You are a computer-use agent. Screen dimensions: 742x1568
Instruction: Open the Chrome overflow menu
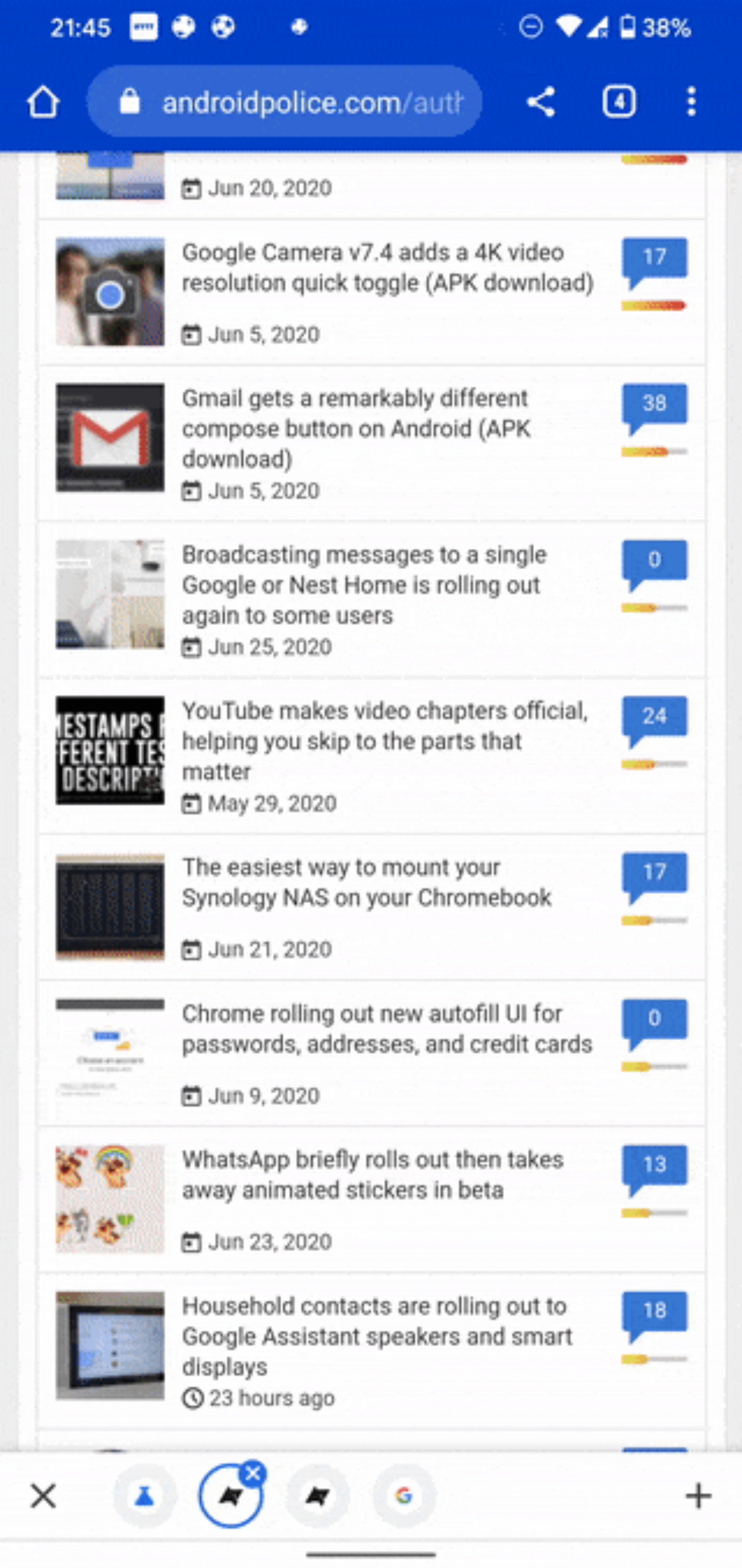click(x=691, y=101)
